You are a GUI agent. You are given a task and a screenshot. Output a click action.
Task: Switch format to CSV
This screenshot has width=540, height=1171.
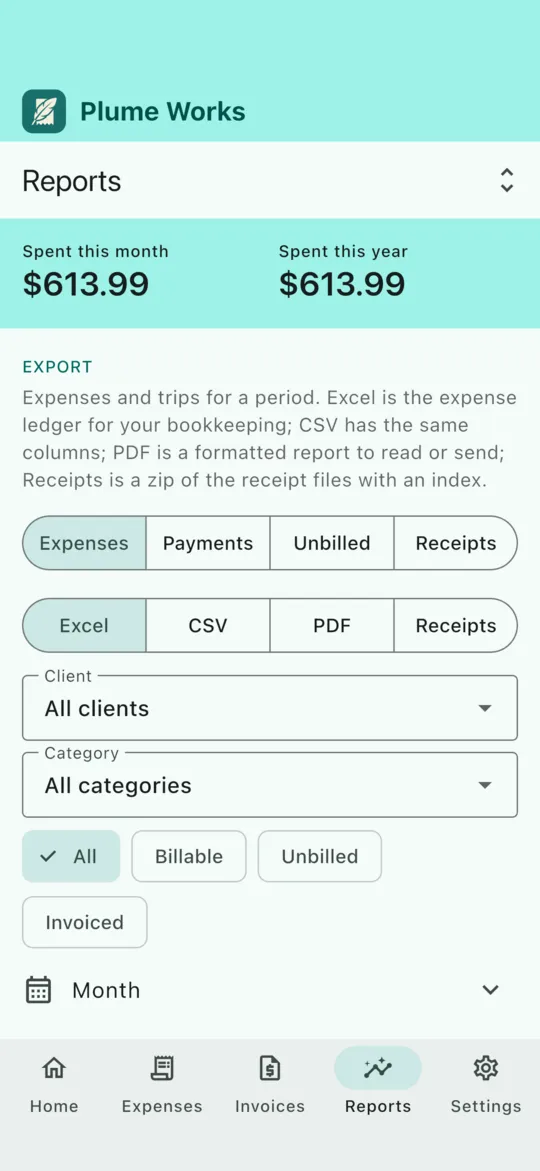click(208, 625)
